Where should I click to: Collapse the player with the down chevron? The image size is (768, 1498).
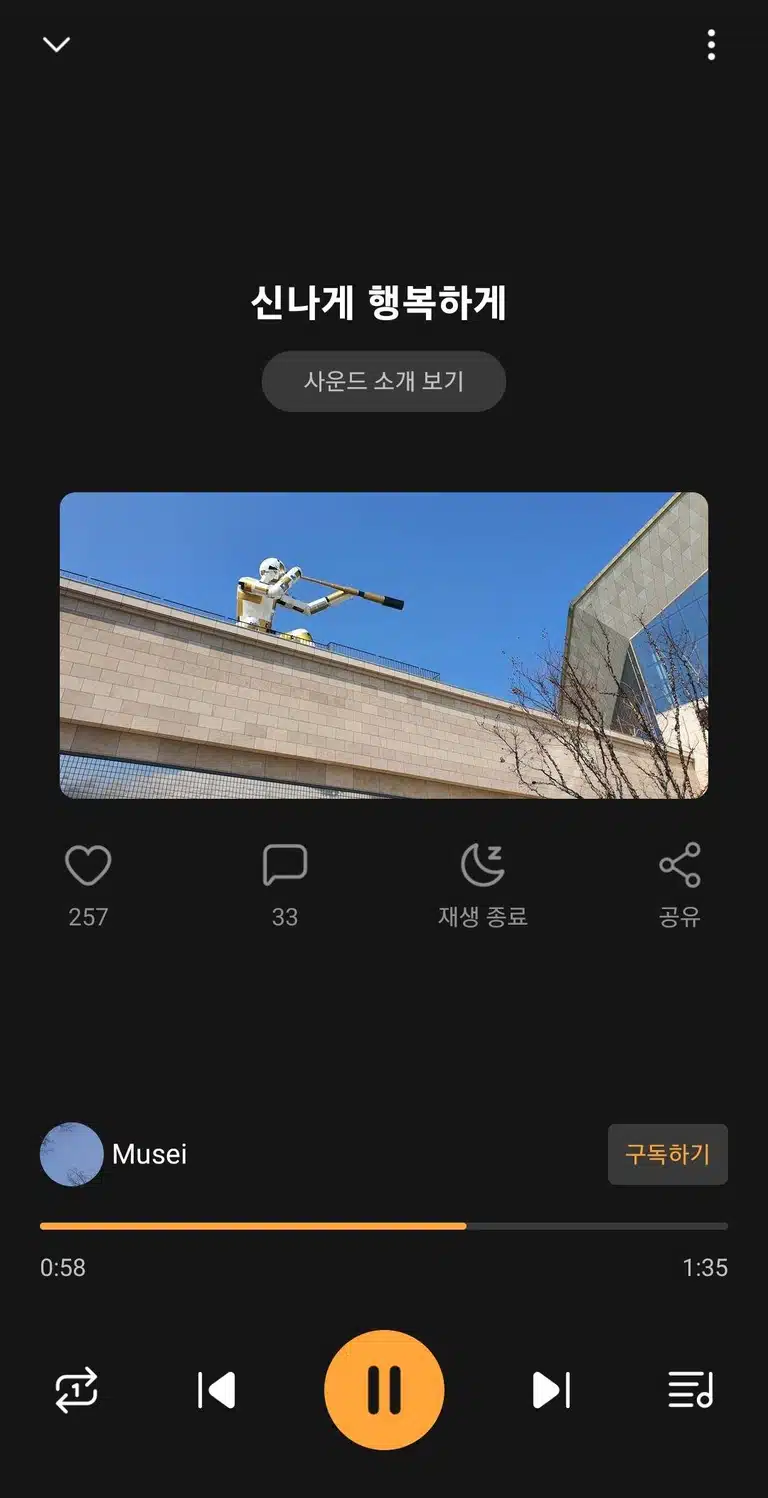pos(56,44)
